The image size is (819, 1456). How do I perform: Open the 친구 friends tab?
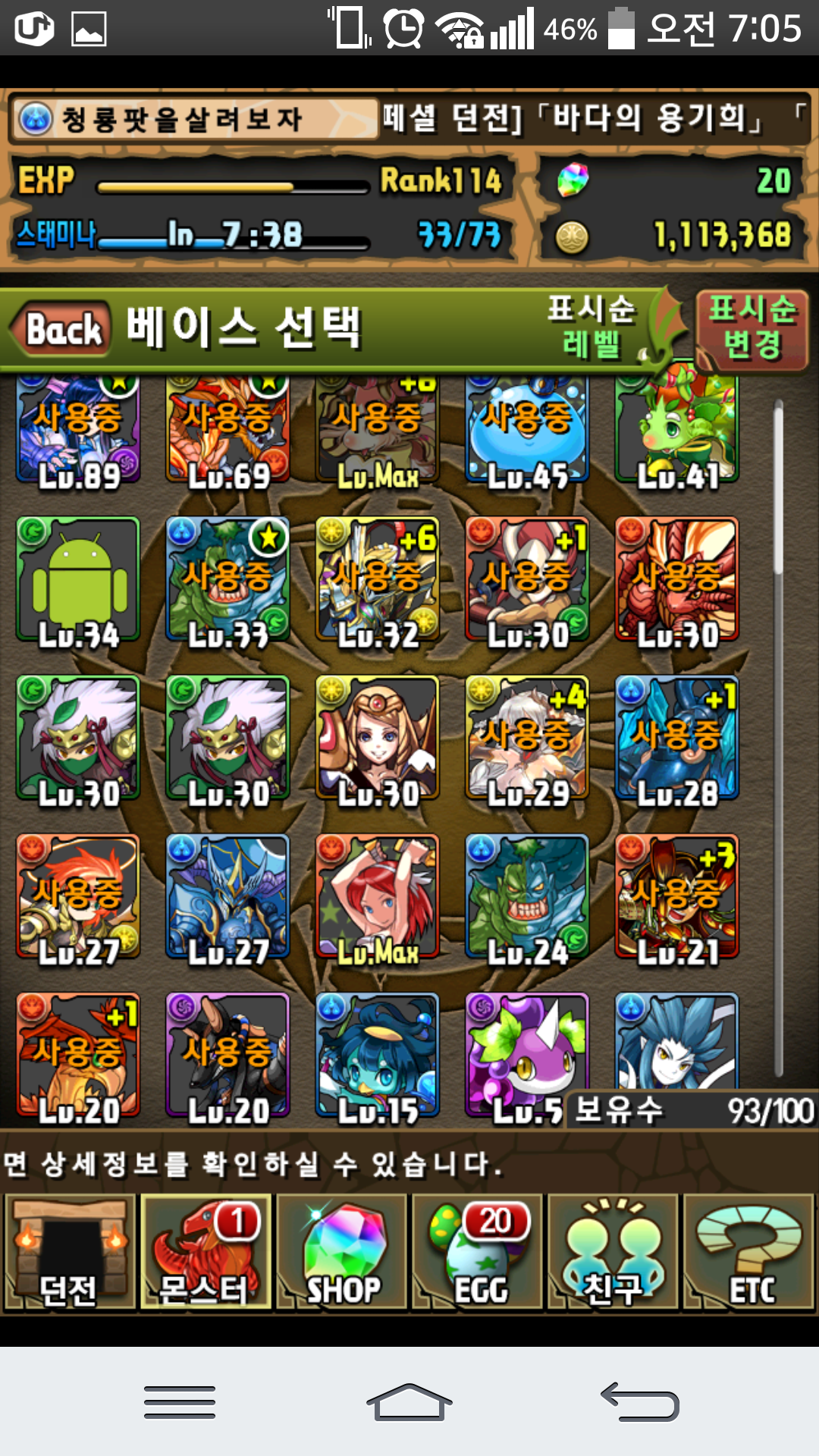pyautogui.click(x=613, y=1253)
